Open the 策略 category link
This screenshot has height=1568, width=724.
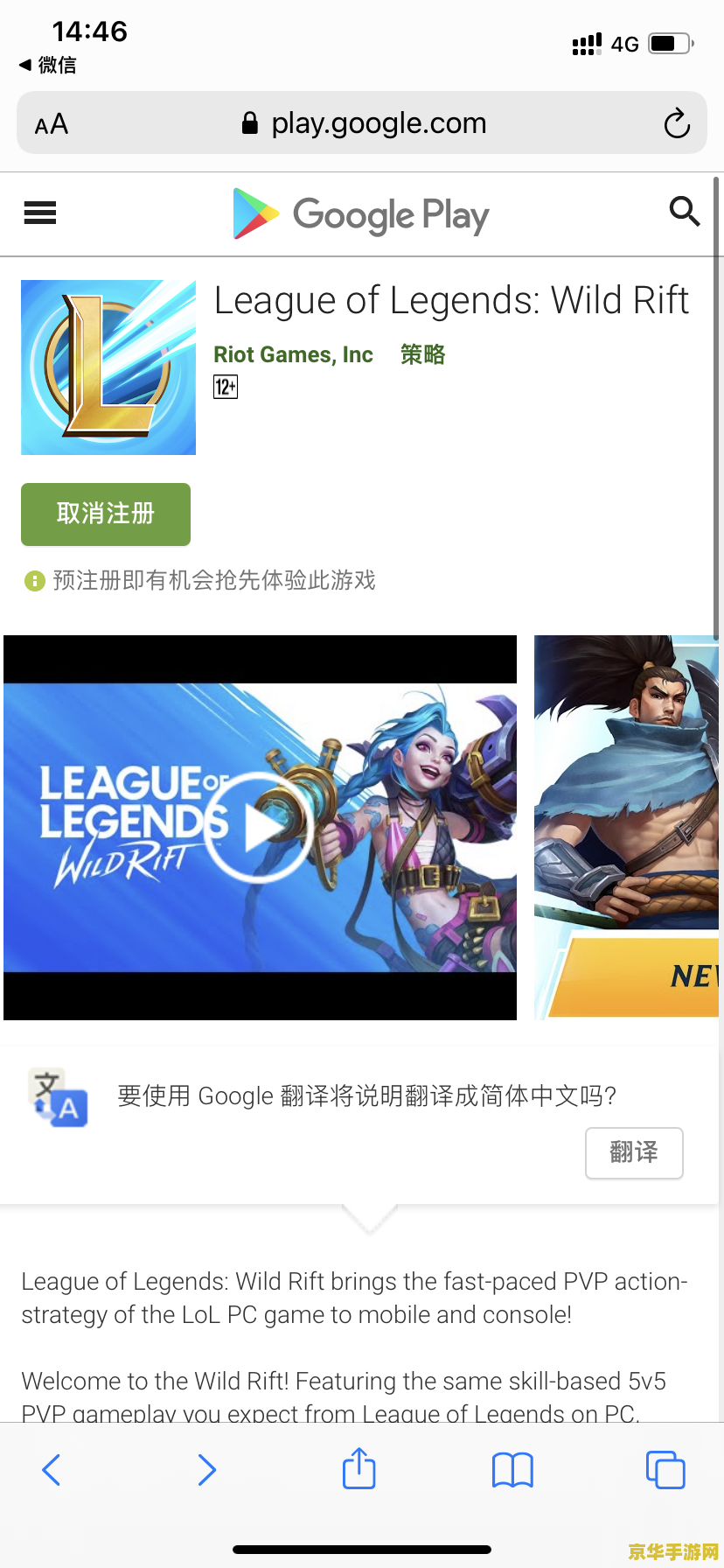422,354
